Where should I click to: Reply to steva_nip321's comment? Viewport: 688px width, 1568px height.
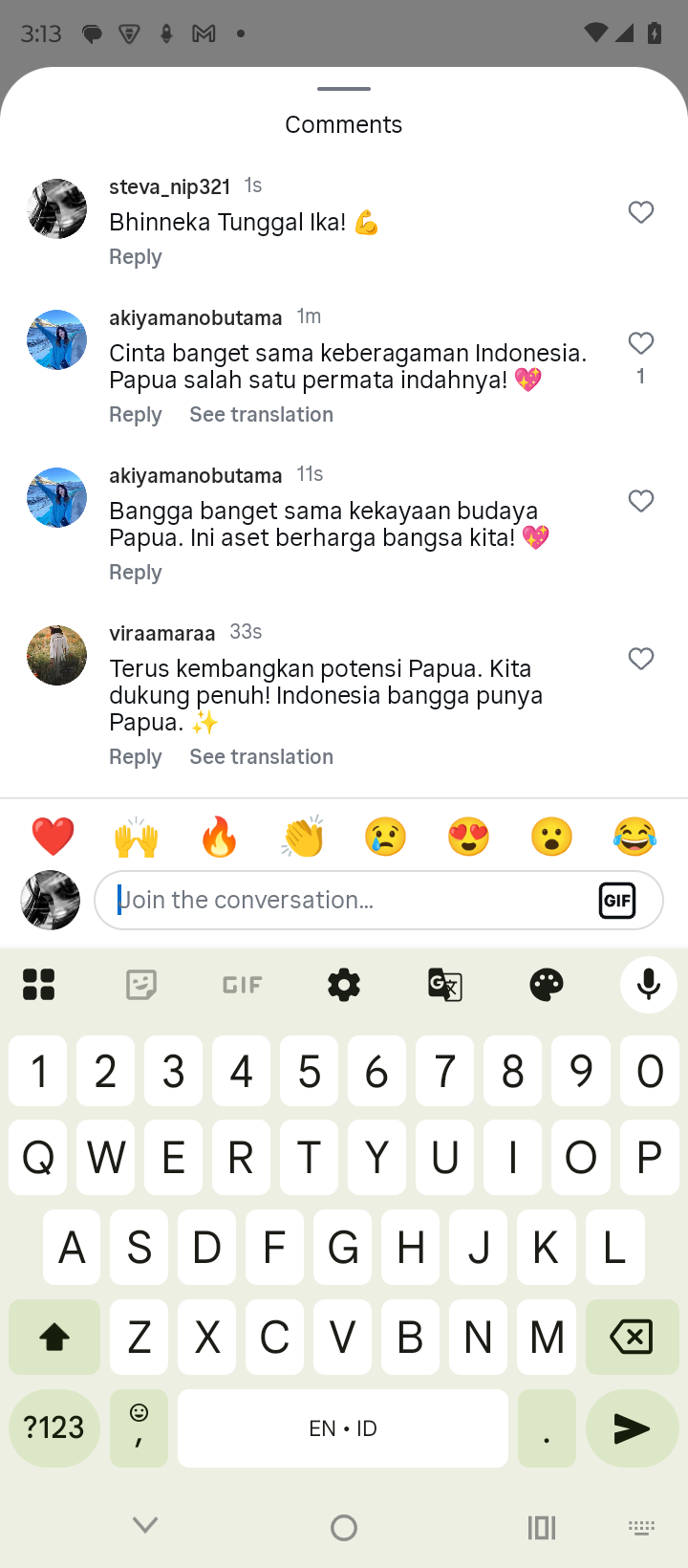point(136,257)
